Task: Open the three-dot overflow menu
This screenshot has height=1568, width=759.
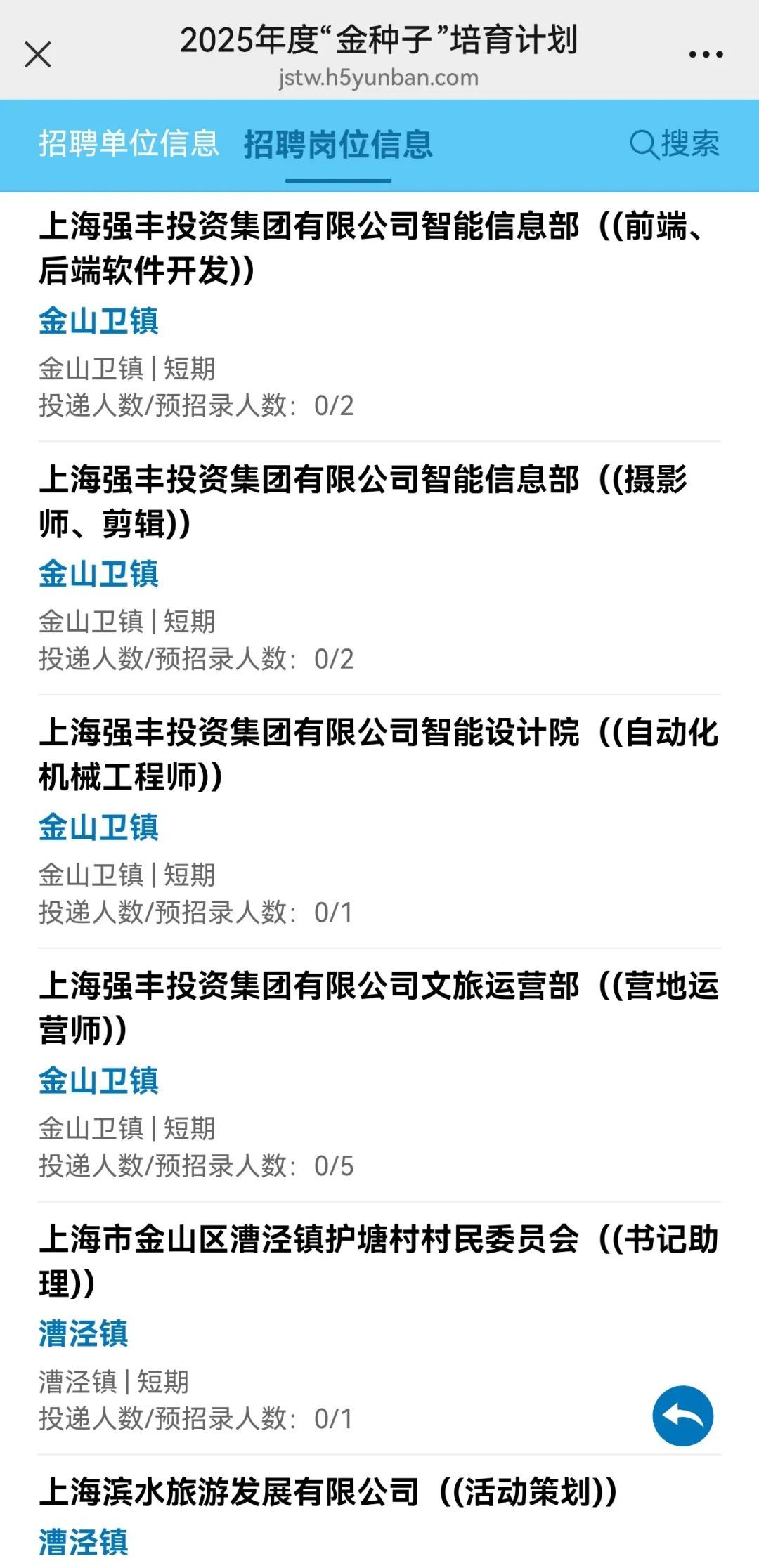Action: click(x=706, y=54)
